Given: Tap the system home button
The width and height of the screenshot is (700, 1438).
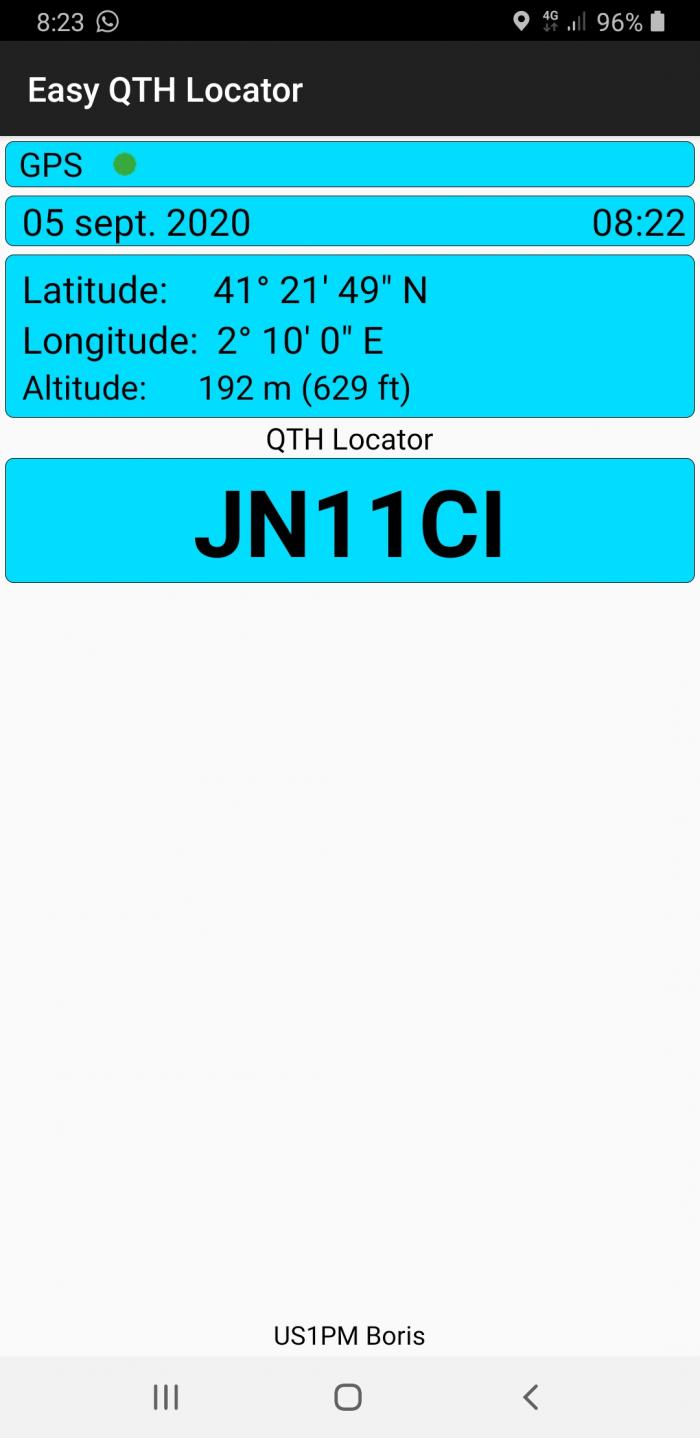Looking at the screenshot, I should [x=348, y=1397].
